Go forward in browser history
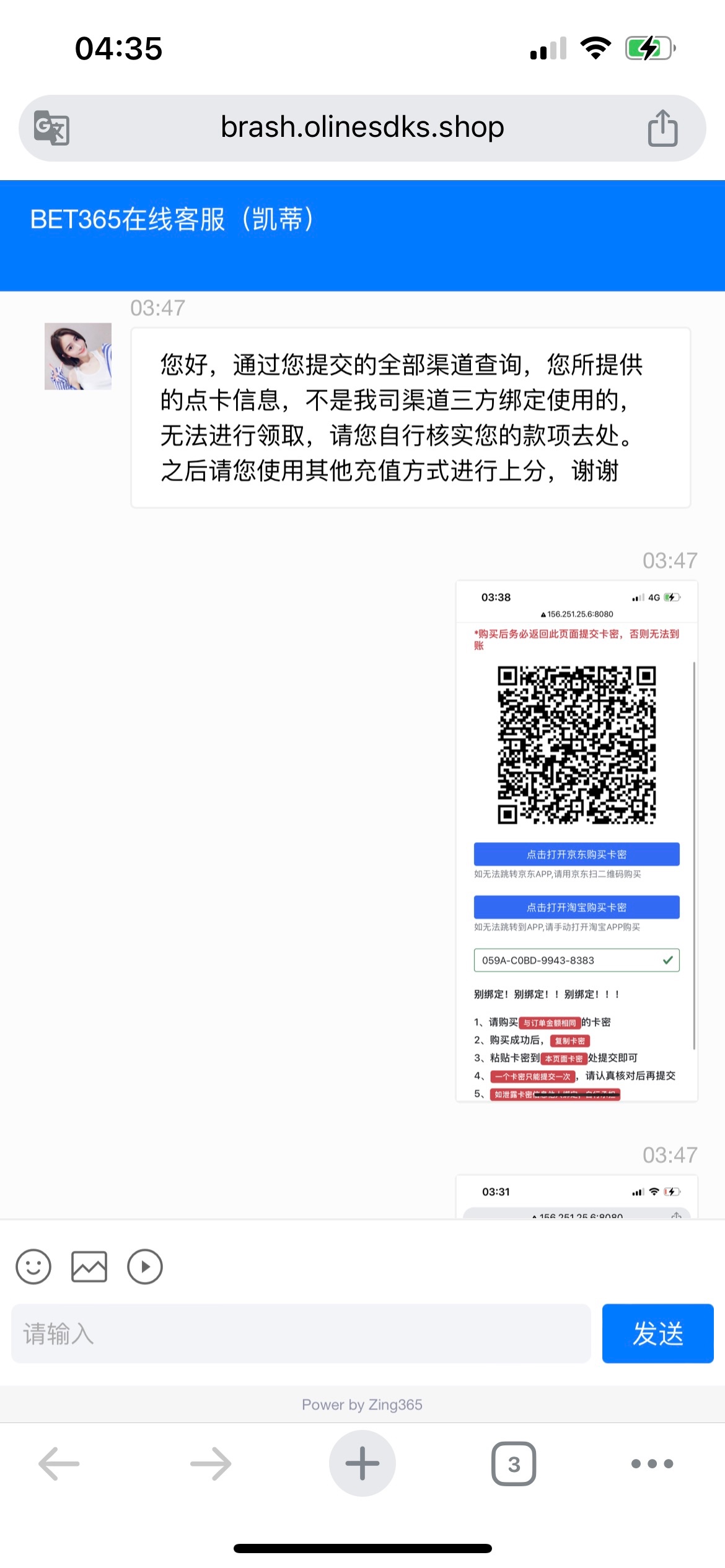 click(211, 1464)
